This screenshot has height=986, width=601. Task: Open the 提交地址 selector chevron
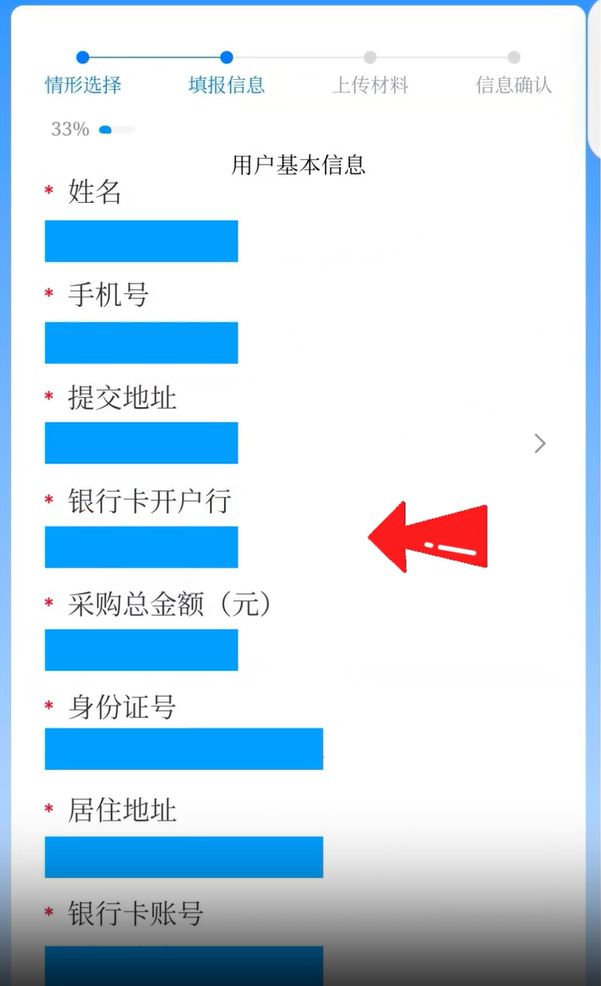pyautogui.click(x=540, y=443)
